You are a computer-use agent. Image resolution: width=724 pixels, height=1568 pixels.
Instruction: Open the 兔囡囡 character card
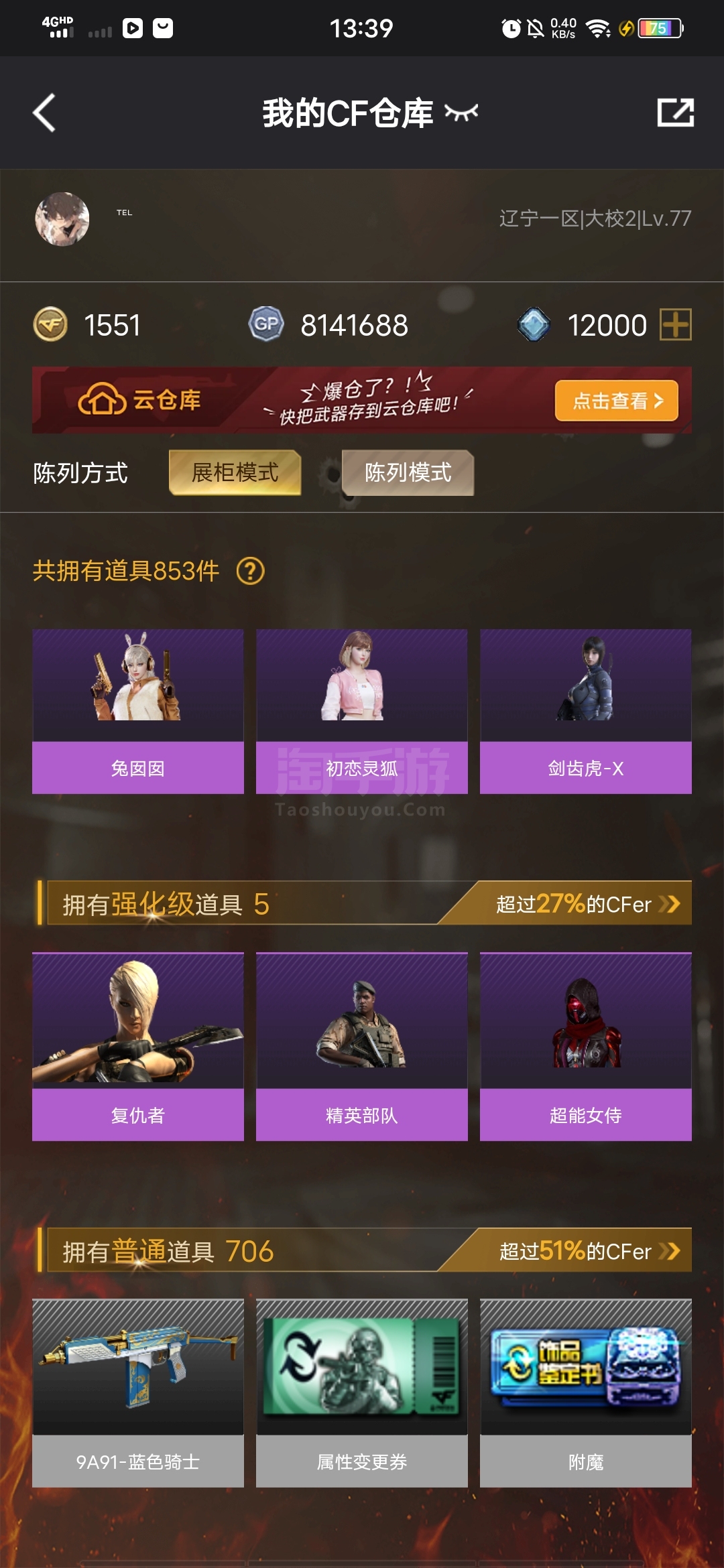[138, 711]
